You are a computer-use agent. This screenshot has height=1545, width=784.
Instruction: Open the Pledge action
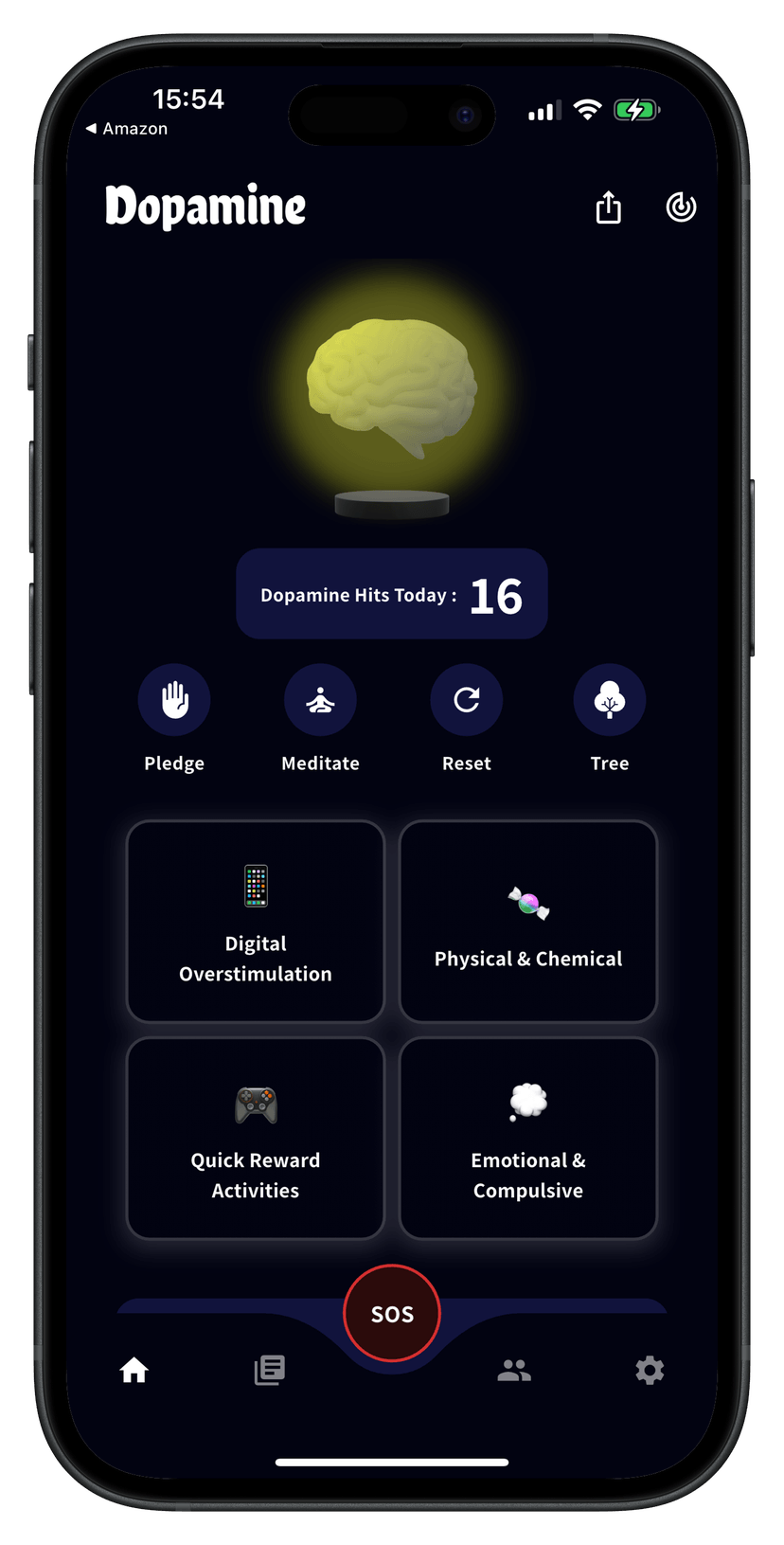click(174, 700)
